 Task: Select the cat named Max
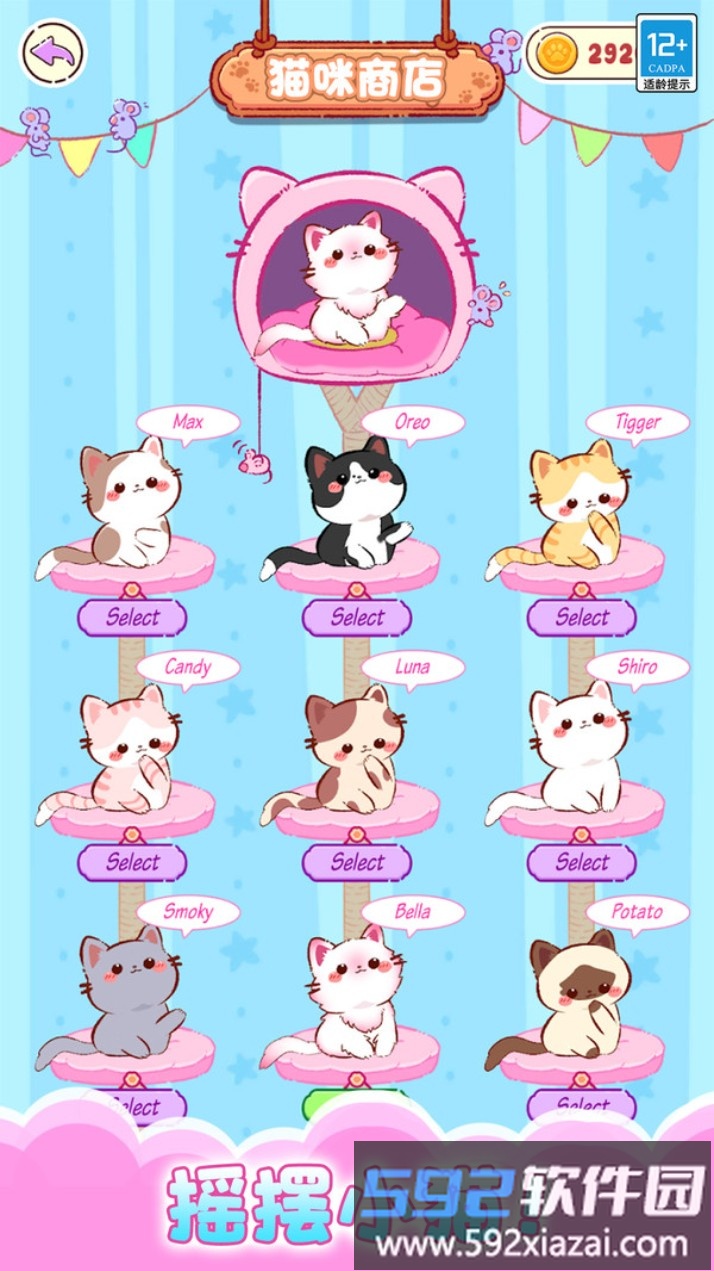click(132, 617)
